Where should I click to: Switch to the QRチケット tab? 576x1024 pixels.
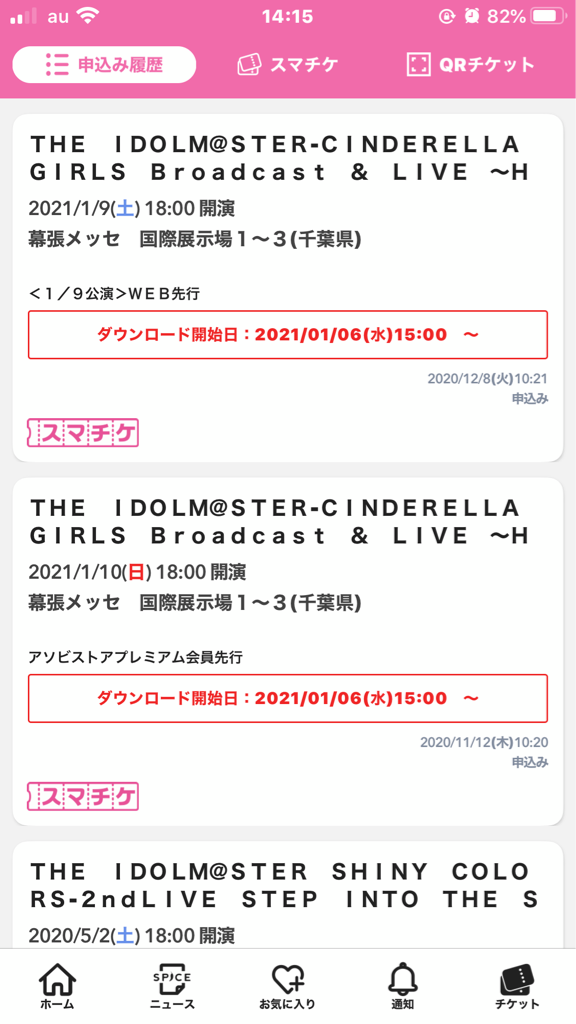[470, 65]
